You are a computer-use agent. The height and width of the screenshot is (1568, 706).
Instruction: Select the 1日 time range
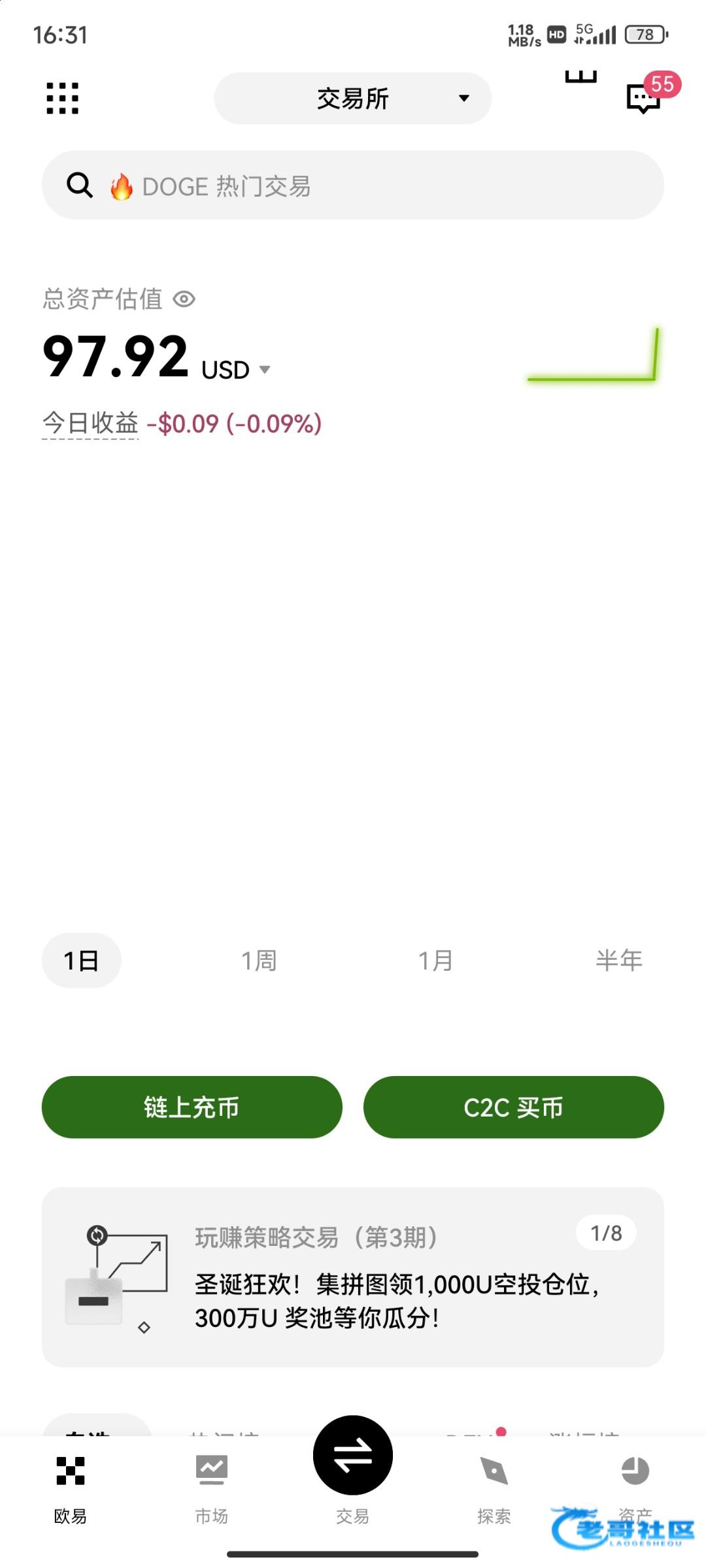[81, 960]
